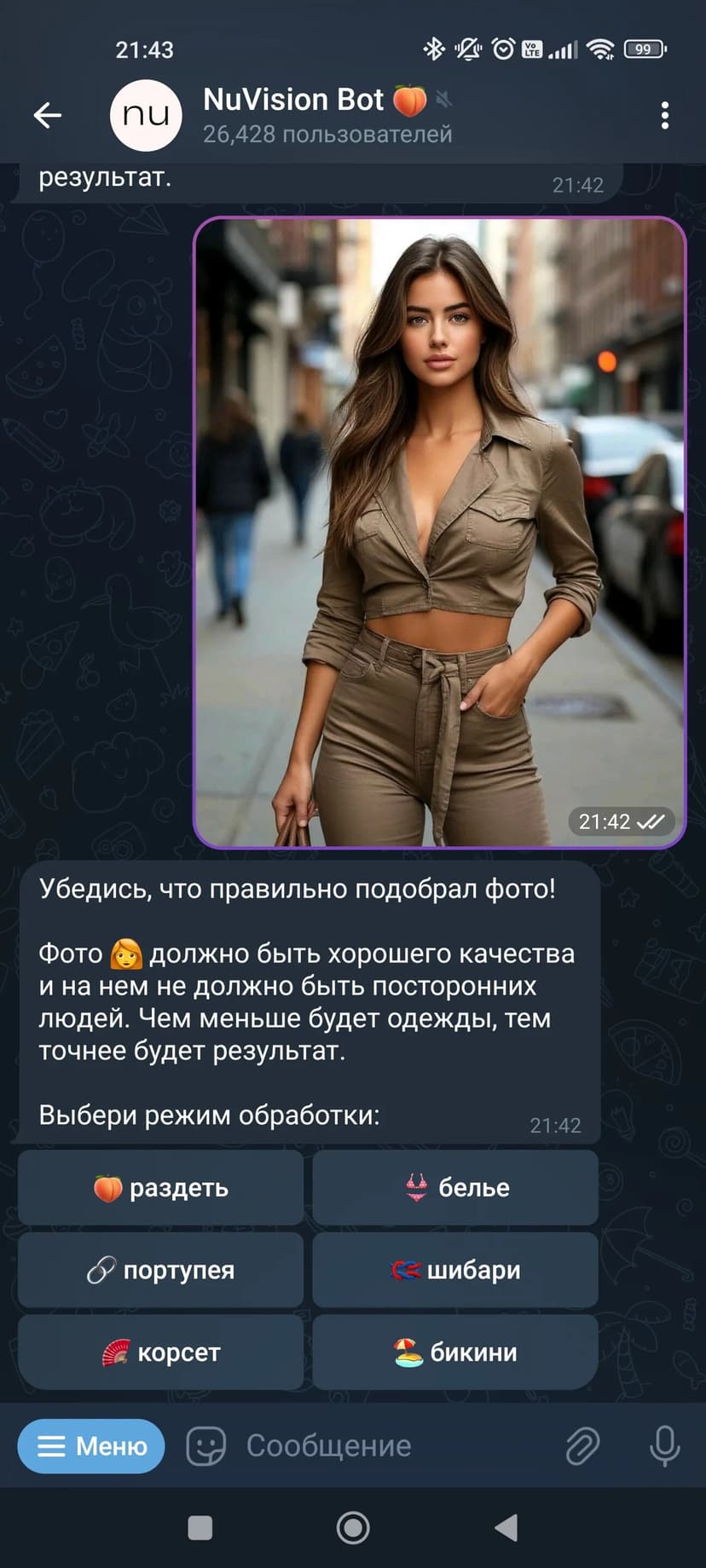The height and width of the screenshot is (1568, 706).
Task: Tap the microphone voice message icon
Action: pyautogui.click(x=664, y=1446)
